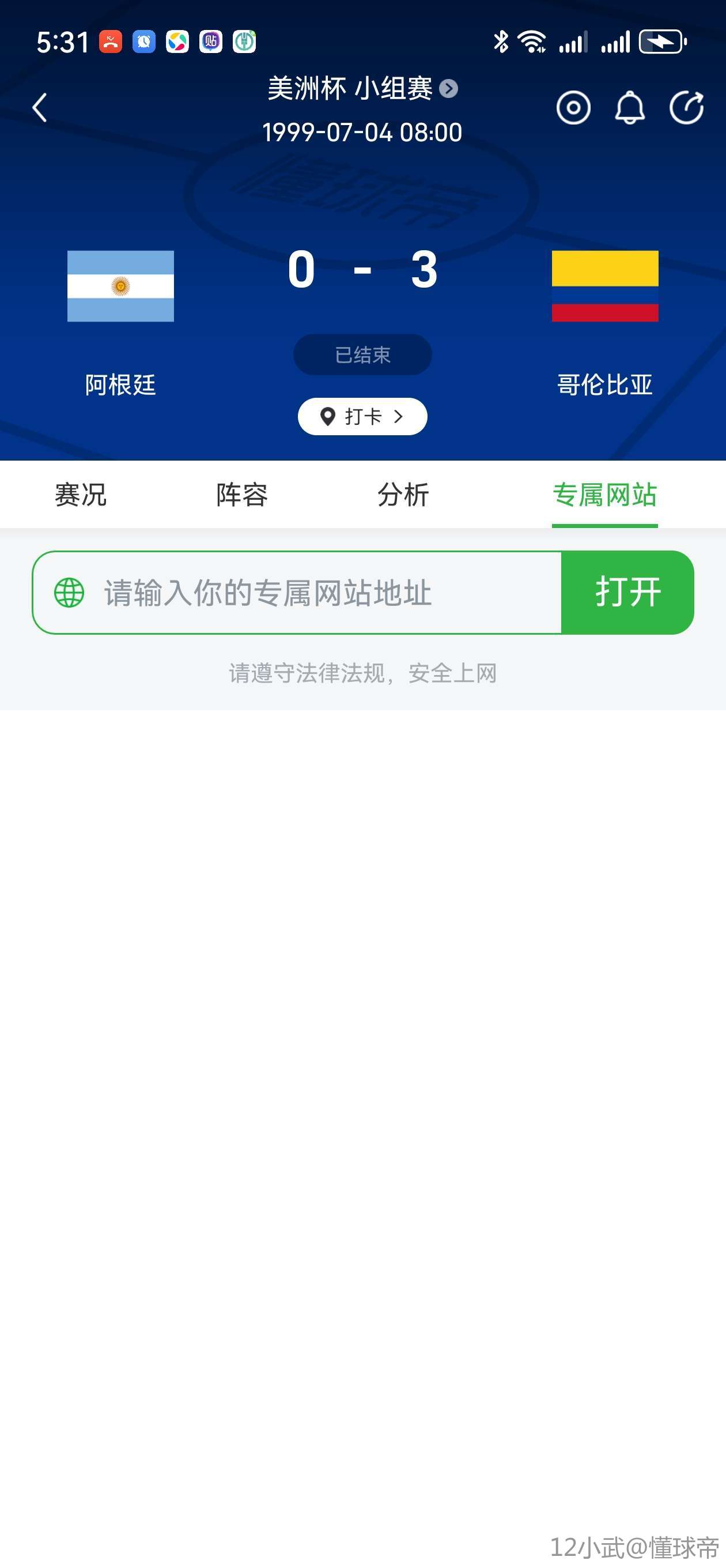Viewport: 726px width, 1568px height.
Task: Enable match alerts with the bell icon
Action: [629, 108]
